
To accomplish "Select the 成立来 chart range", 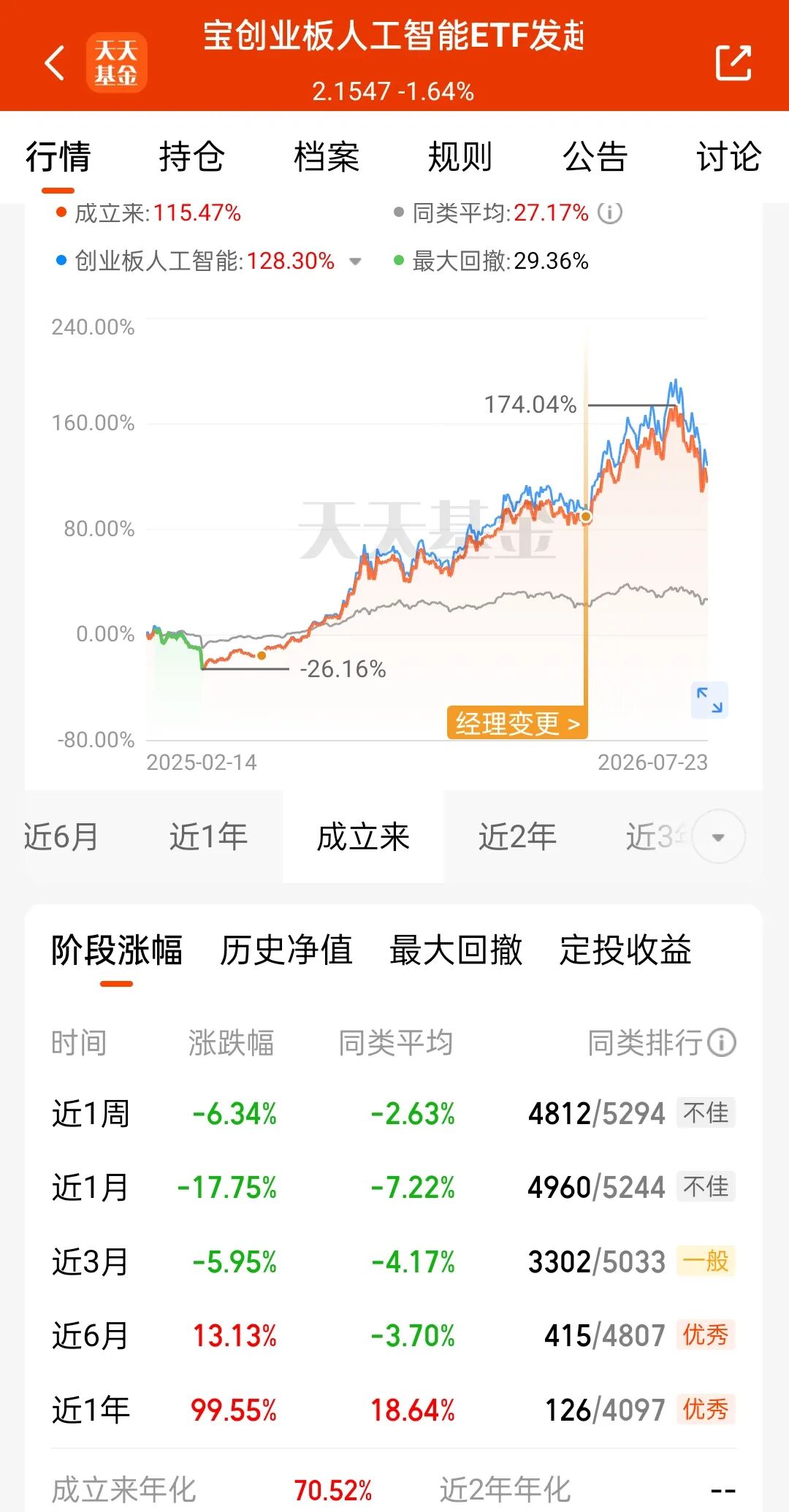I will (x=363, y=836).
